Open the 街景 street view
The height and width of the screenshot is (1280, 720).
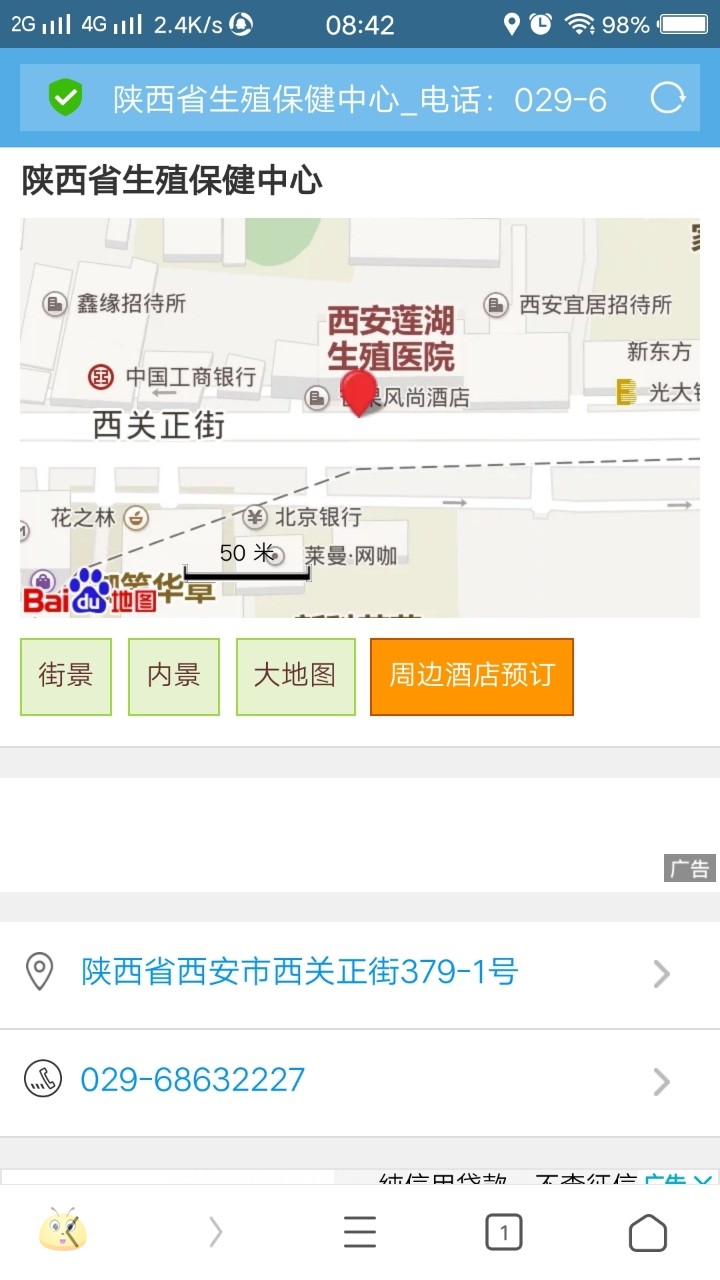tap(66, 677)
